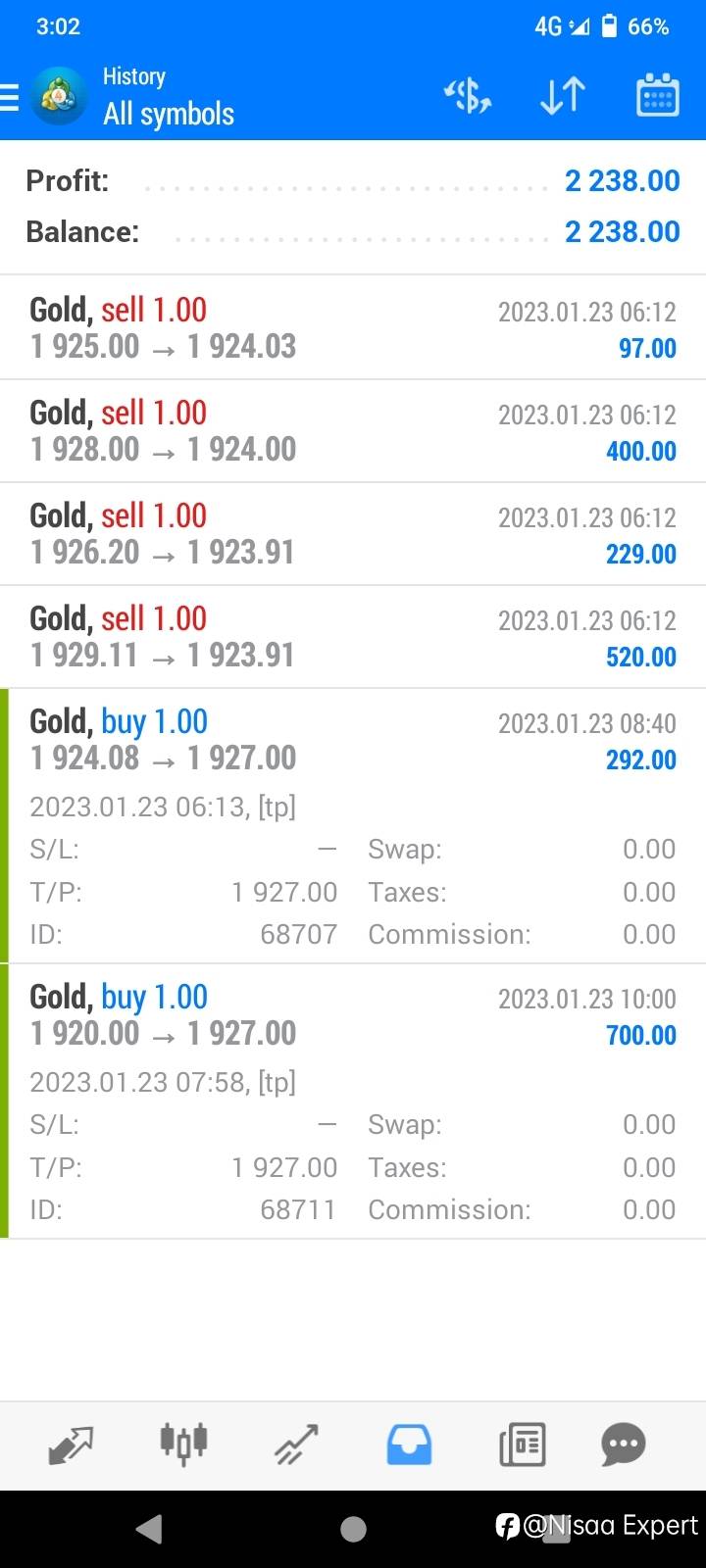Switch to the candlestick Chart tab

(183, 1445)
